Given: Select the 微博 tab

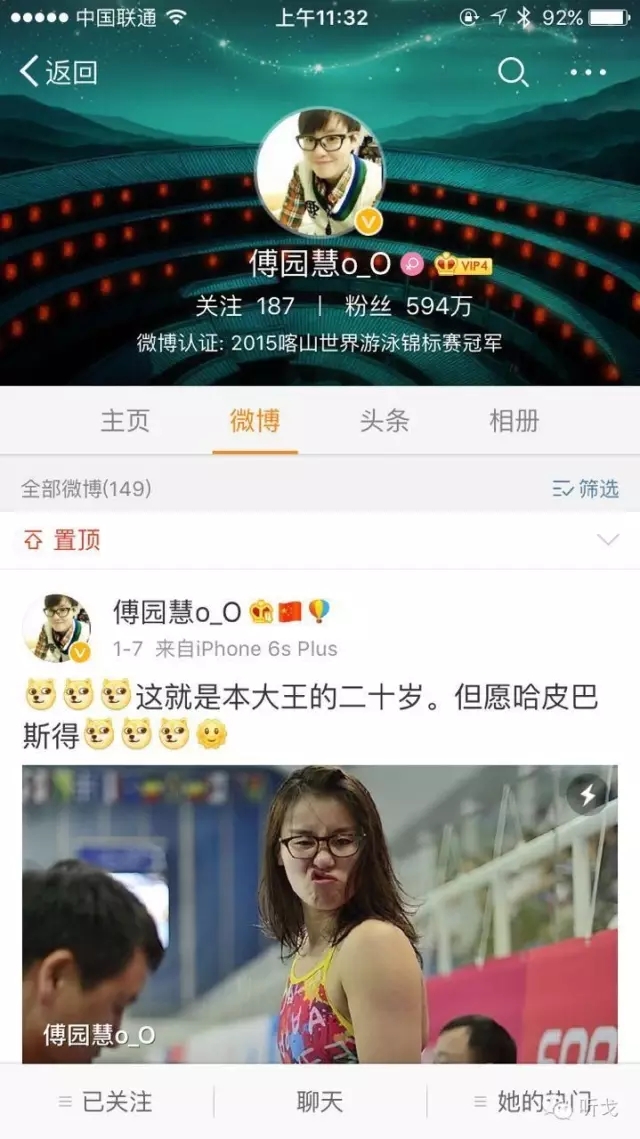Looking at the screenshot, I should tap(255, 421).
